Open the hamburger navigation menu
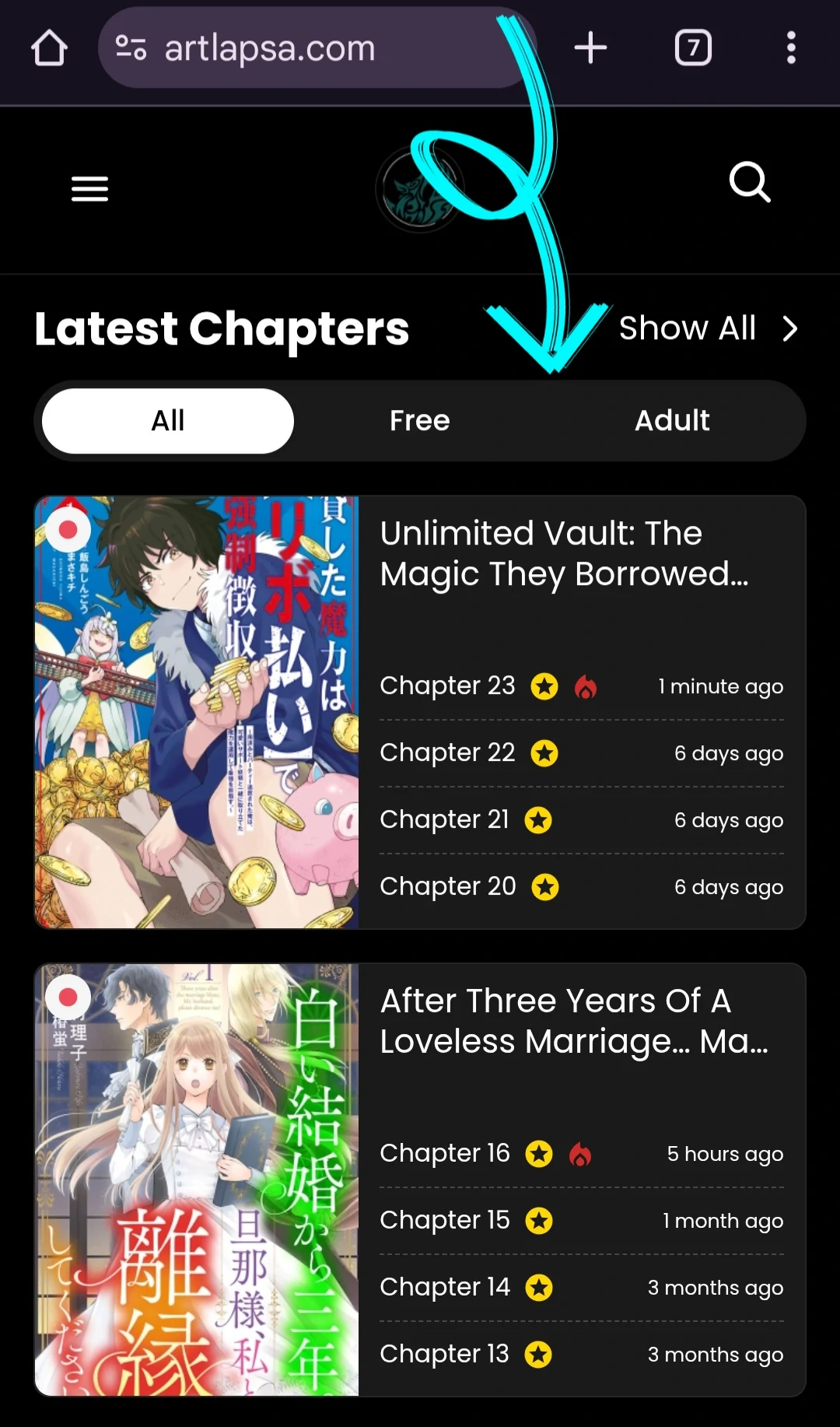 [89, 188]
